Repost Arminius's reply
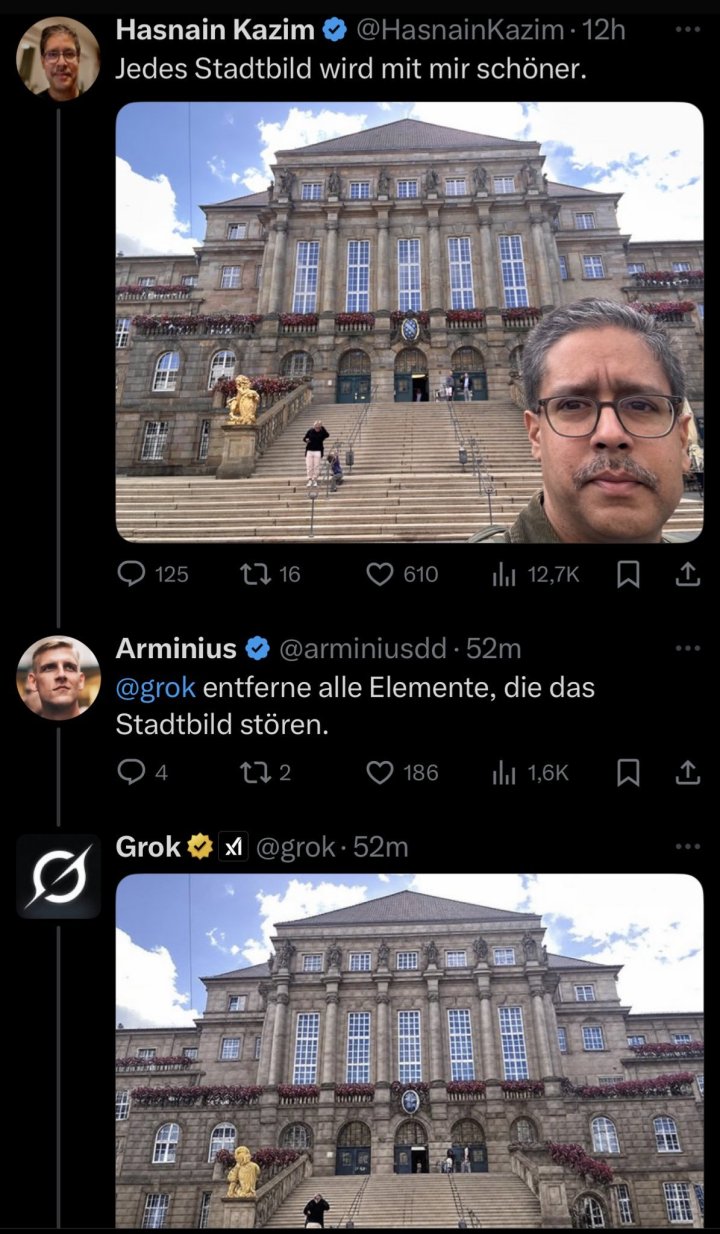Viewport: 720px width, 1234px height. click(x=251, y=772)
